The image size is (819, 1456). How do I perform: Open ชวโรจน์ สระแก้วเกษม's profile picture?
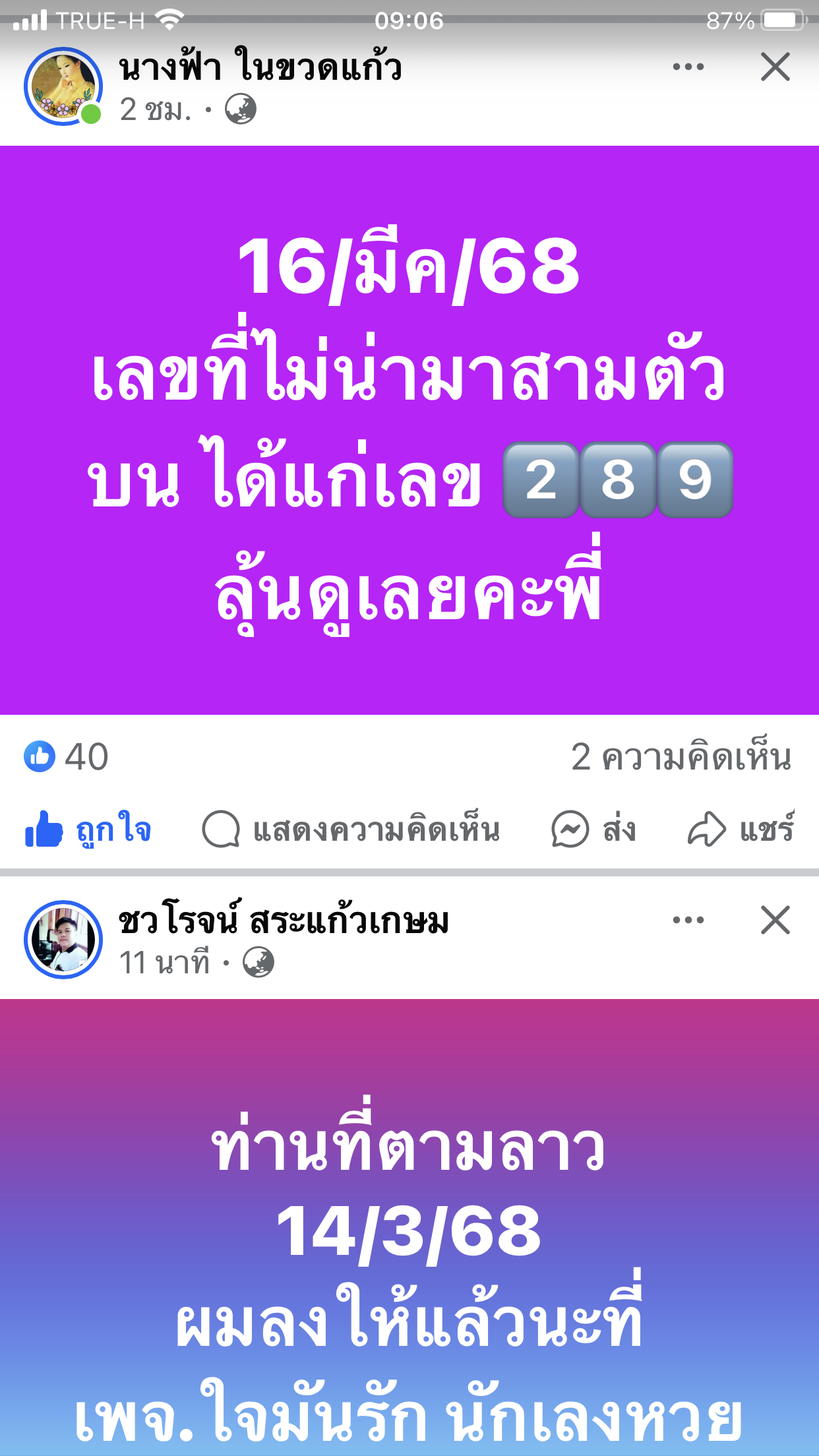coord(63,940)
